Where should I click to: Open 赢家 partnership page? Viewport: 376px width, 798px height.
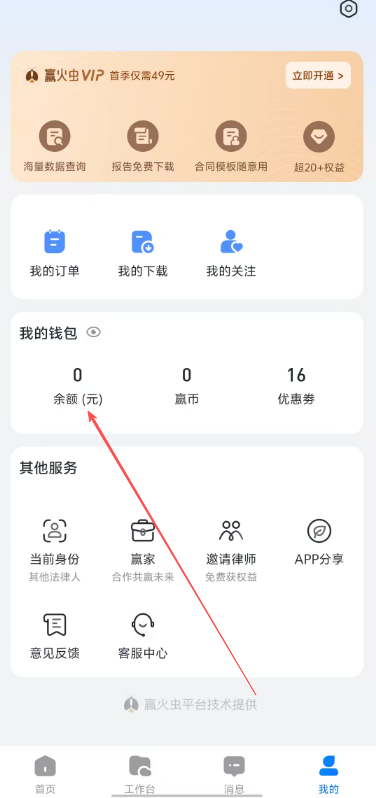[143, 550]
